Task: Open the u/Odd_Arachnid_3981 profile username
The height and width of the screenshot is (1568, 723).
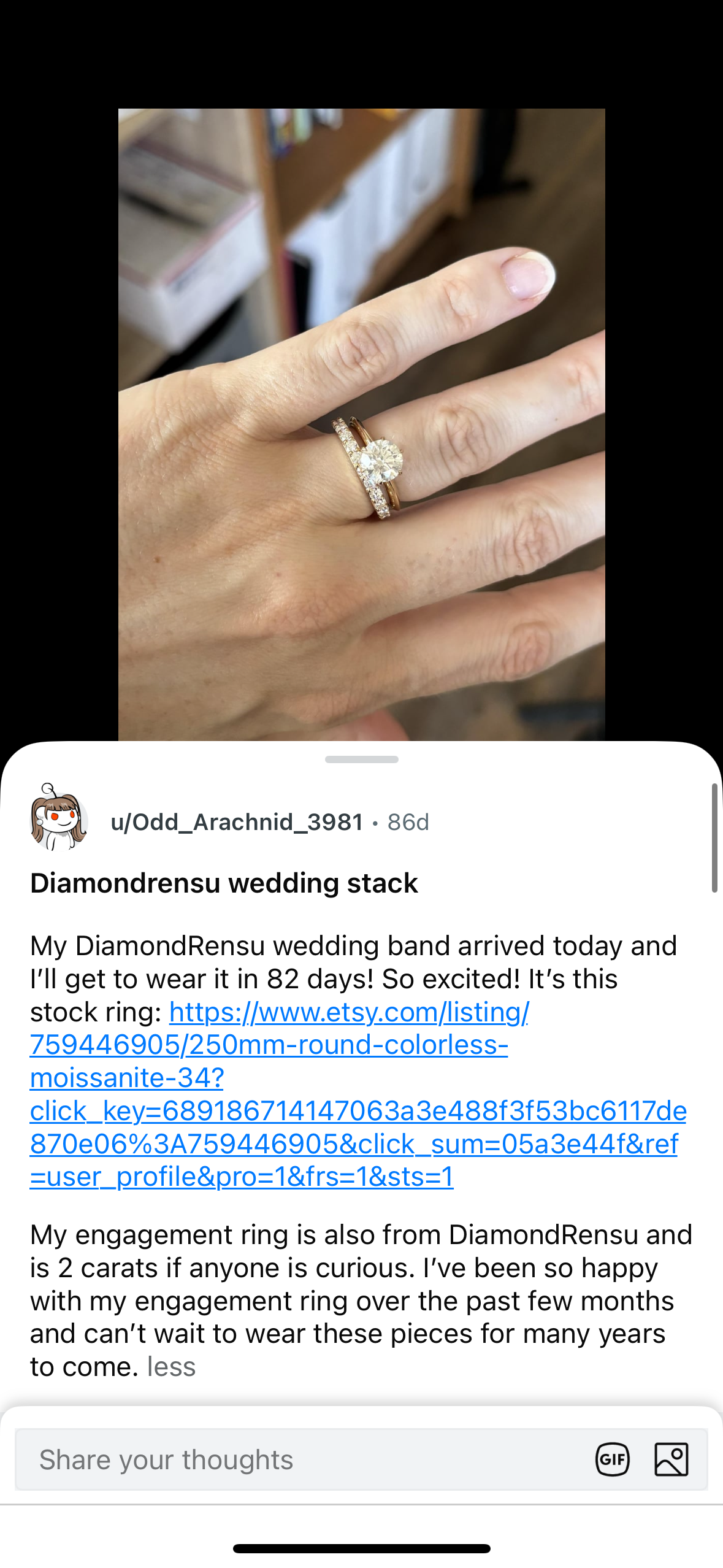Action: (x=237, y=822)
